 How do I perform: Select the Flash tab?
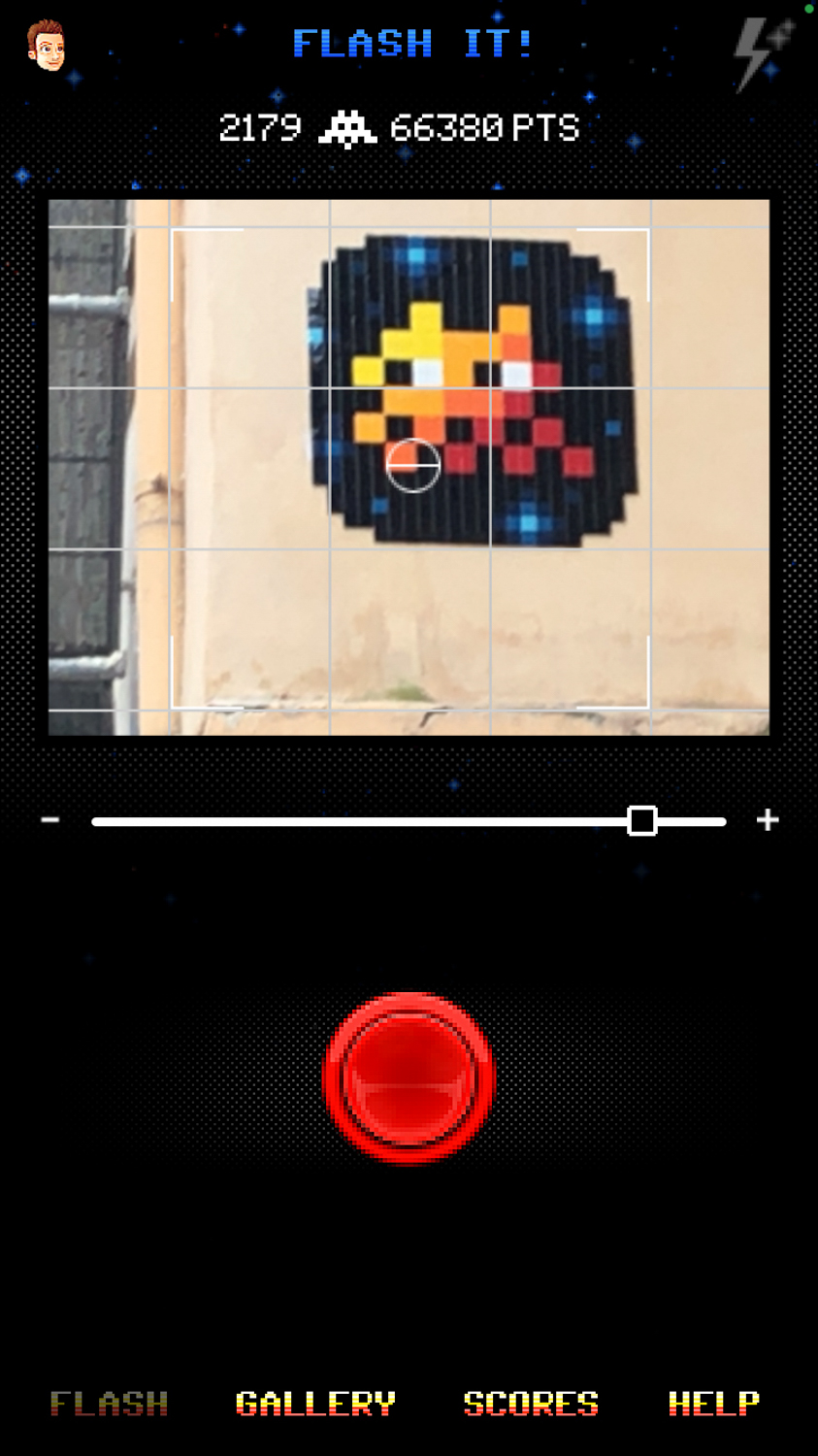tap(109, 1404)
